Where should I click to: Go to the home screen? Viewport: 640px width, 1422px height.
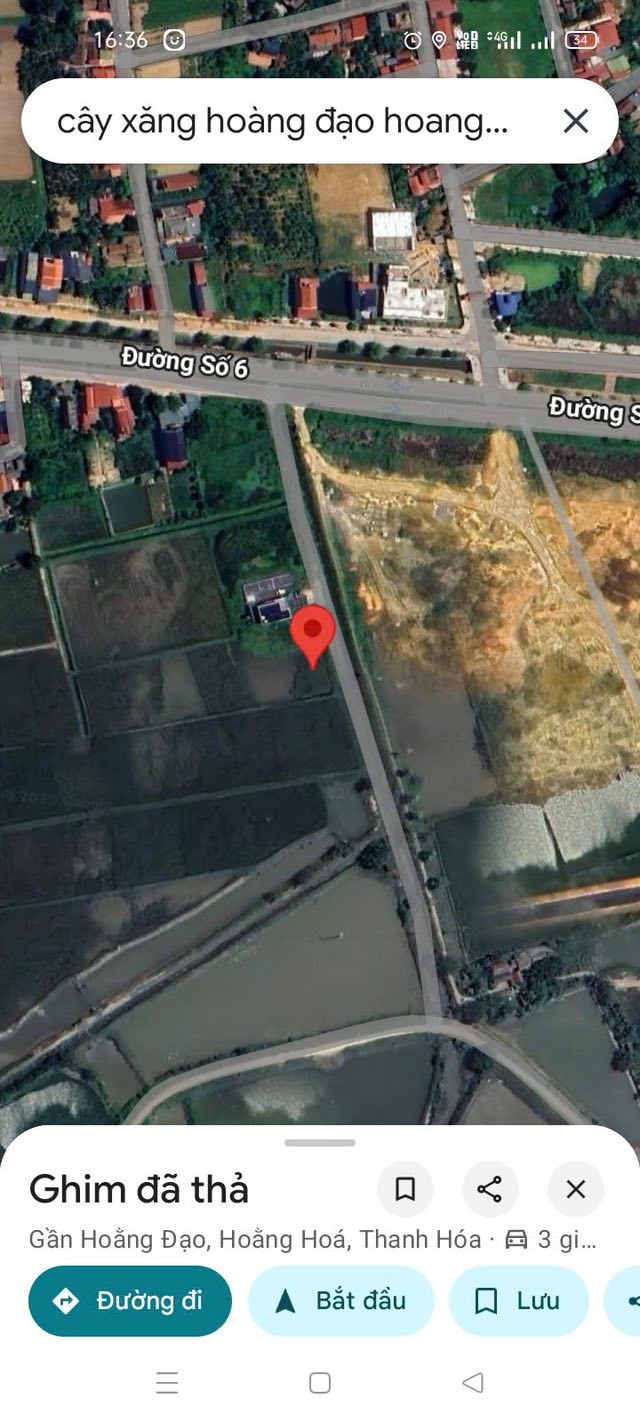[320, 1383]
